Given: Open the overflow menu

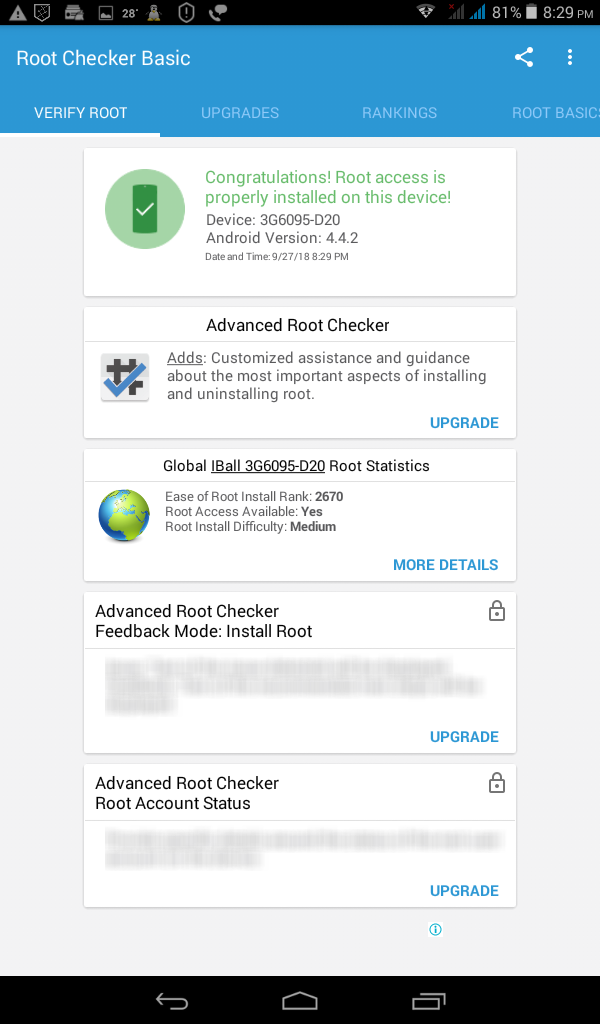Looking at the screenshot, I should tap(570, 58).
